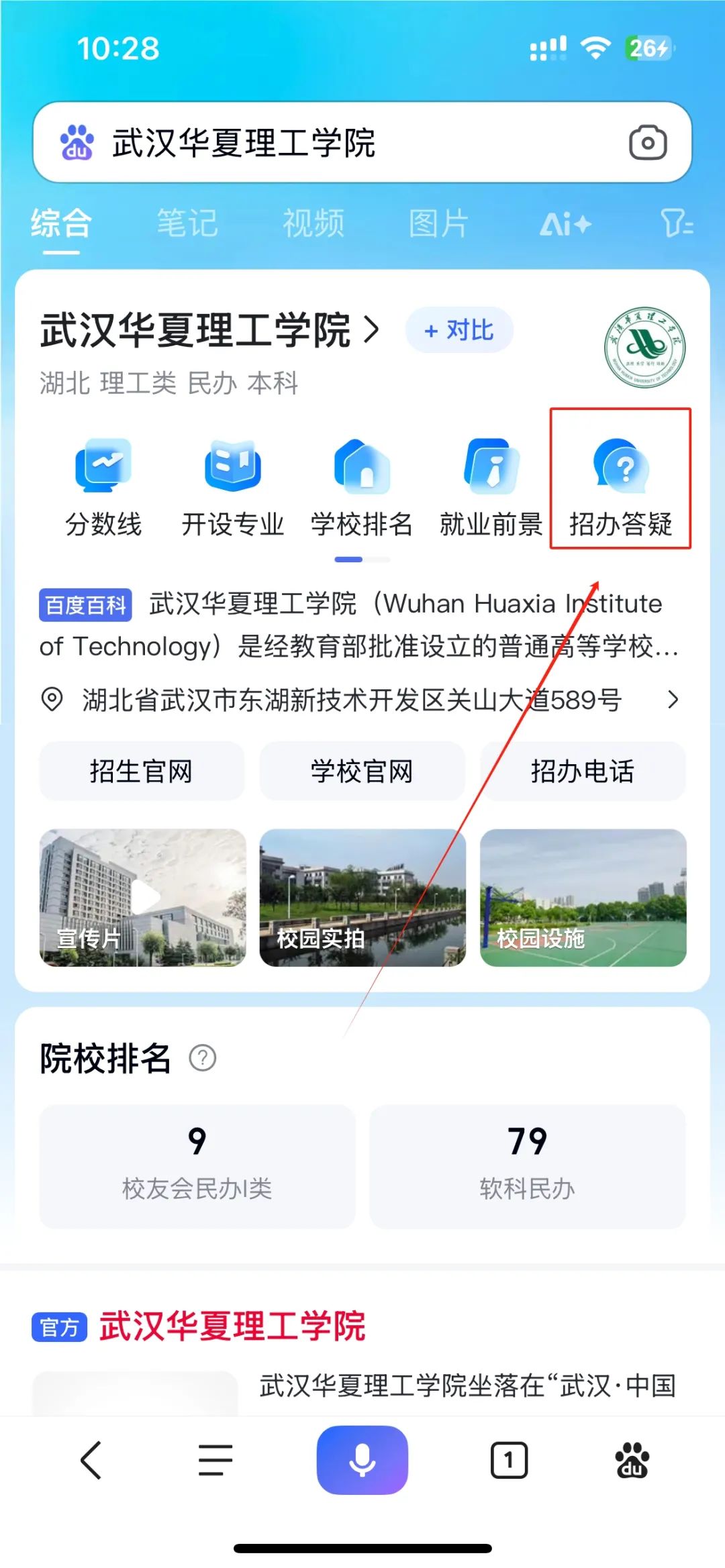Image resolution: width=725 pixels, height=1568 pixels.
Task: Switch to the 图片 tab
Action: (x=438, y=223)
